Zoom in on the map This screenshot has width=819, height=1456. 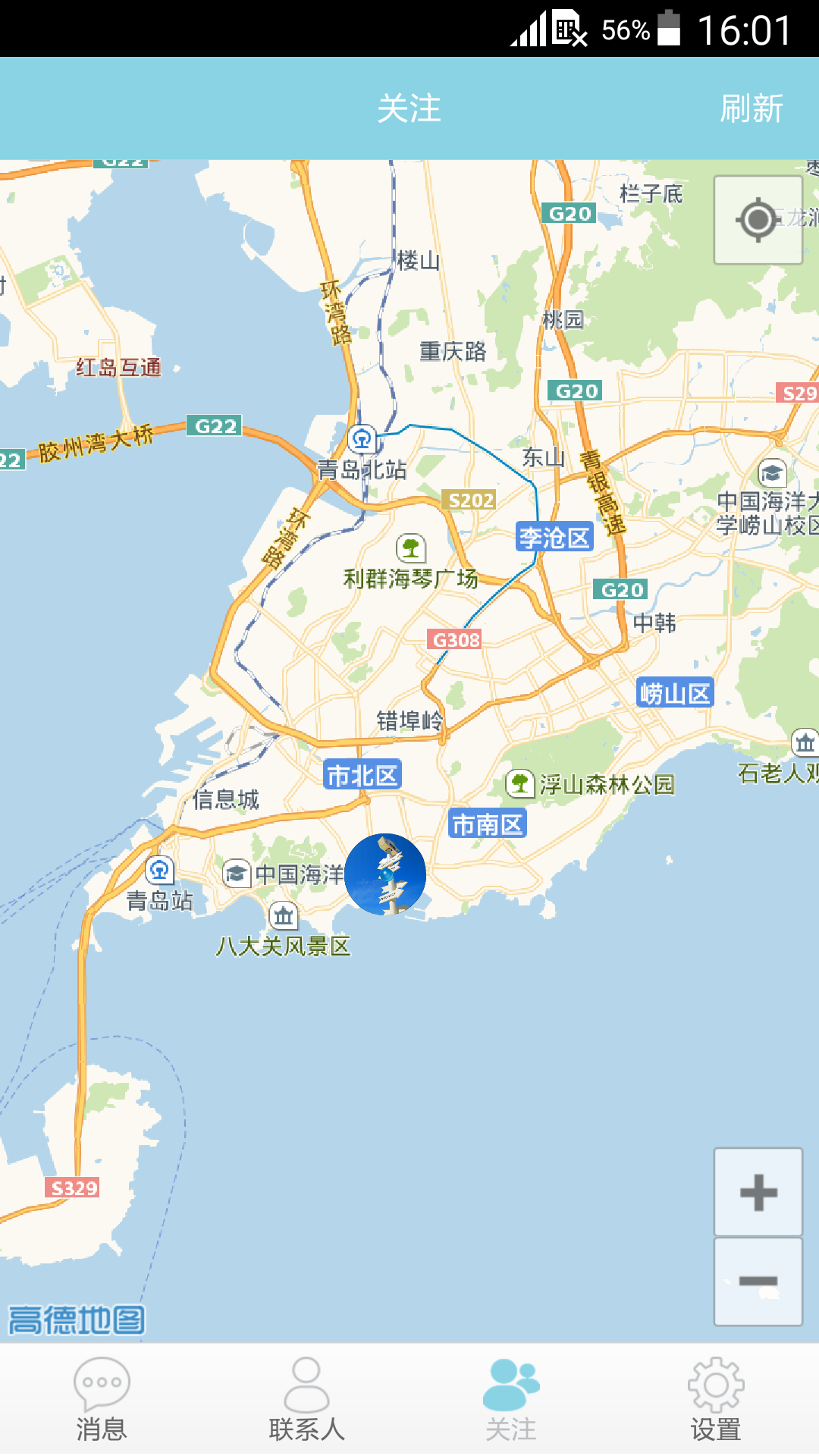758,1193
